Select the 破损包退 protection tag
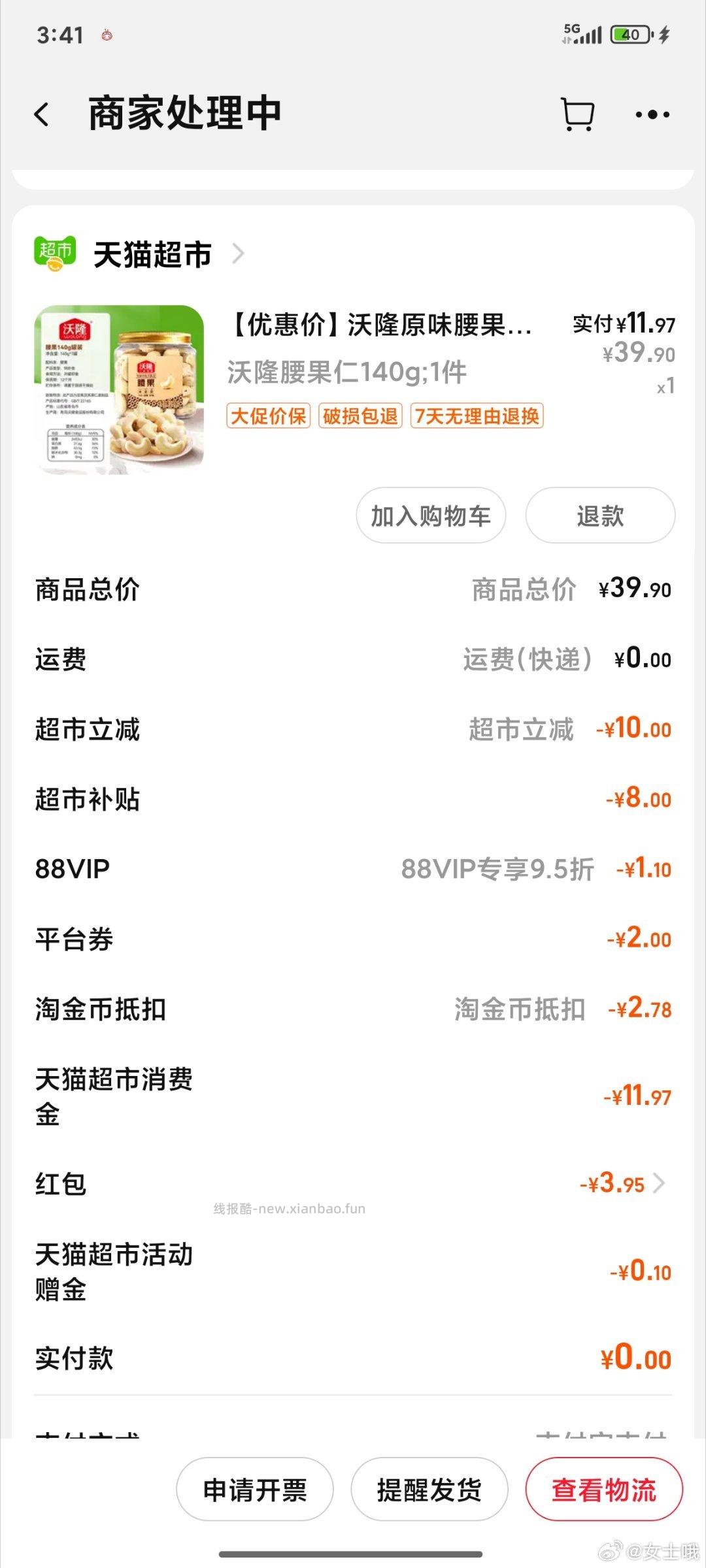Viewport: 706px width, 1568px height. coord(360,416)
